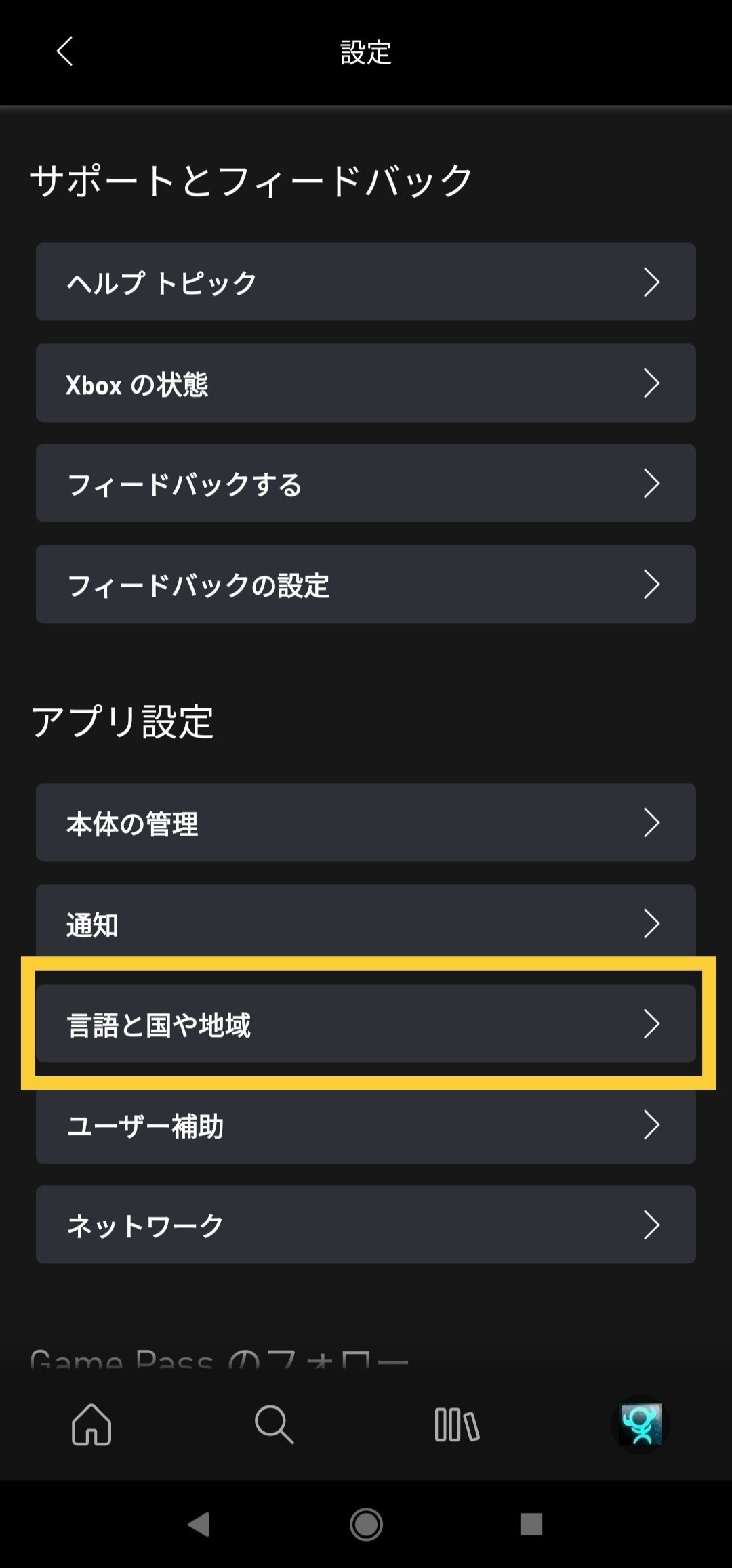
Task: Open Xbox の状態
Action: click(366, 383)
